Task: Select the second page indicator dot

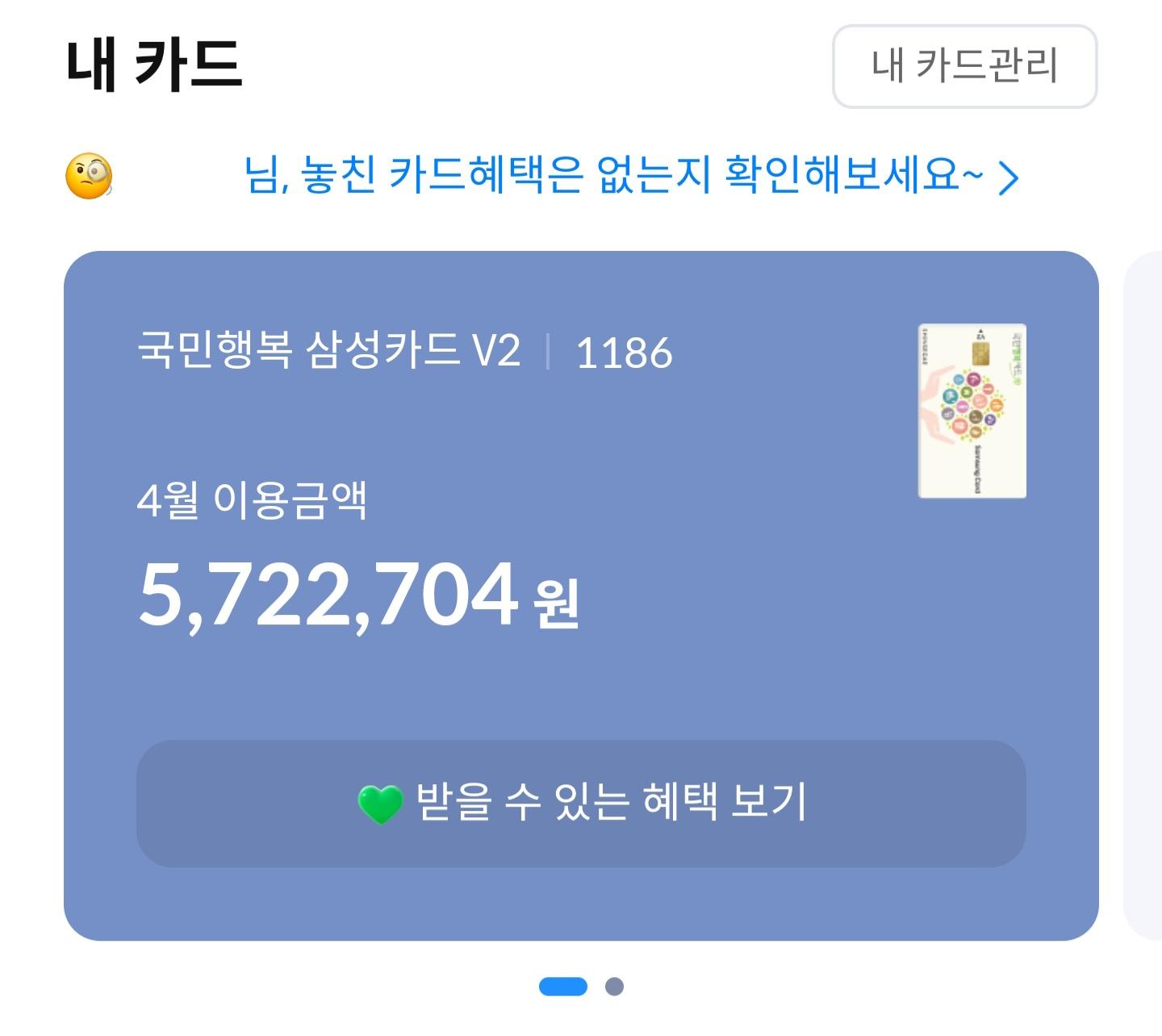Action: [x=614, y=987]
